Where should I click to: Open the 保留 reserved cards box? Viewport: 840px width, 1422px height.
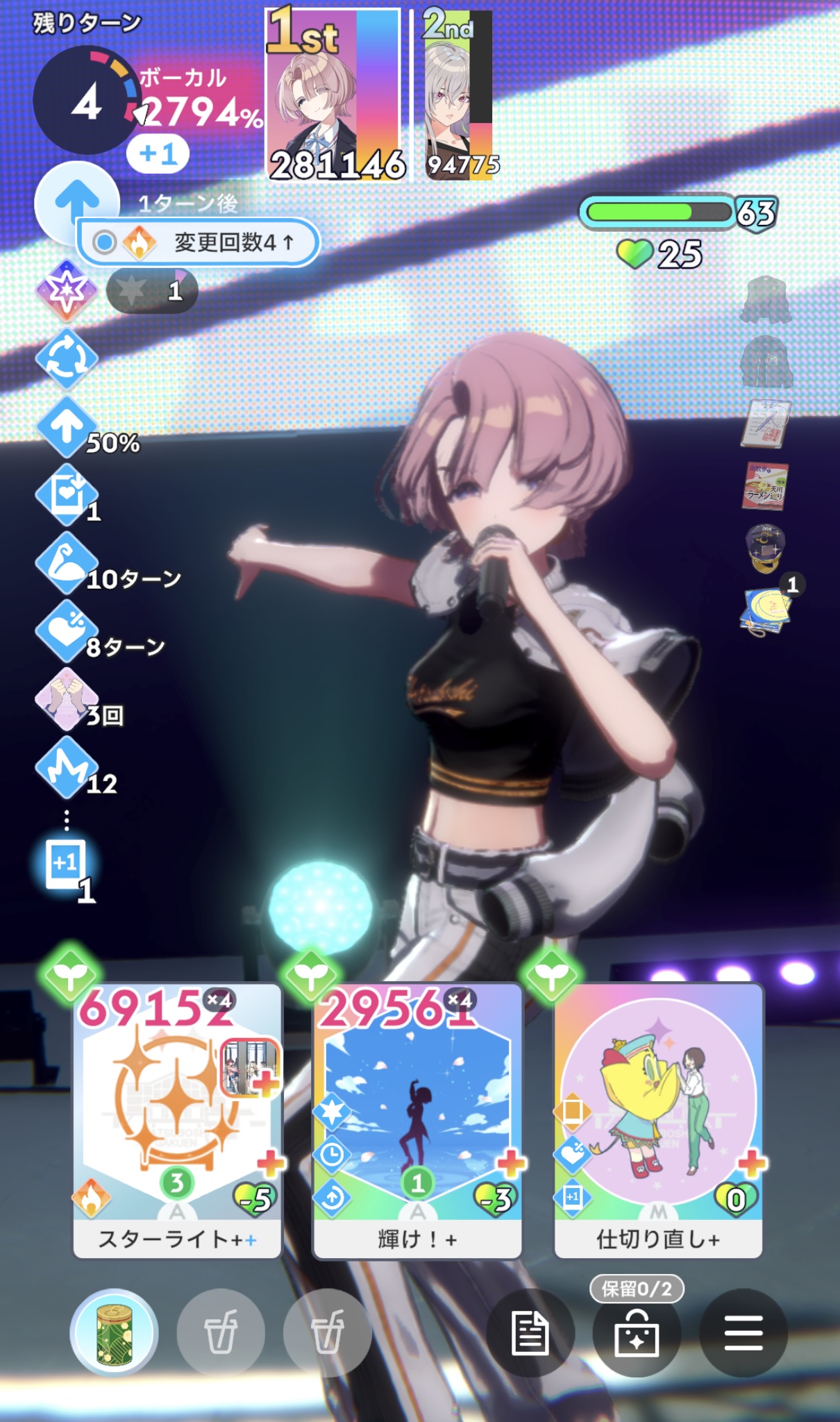point(637,1332)
